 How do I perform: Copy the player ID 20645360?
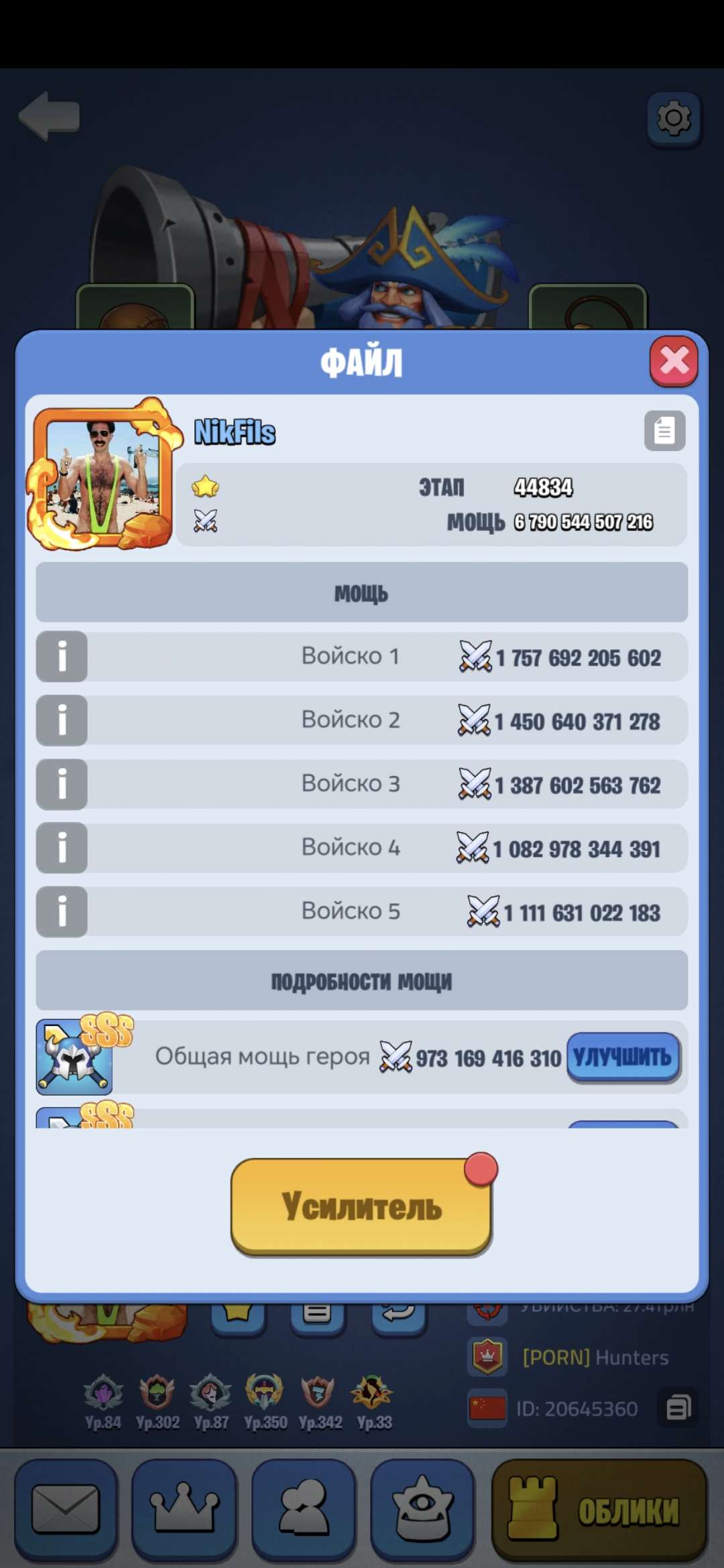coord(678,1408)
